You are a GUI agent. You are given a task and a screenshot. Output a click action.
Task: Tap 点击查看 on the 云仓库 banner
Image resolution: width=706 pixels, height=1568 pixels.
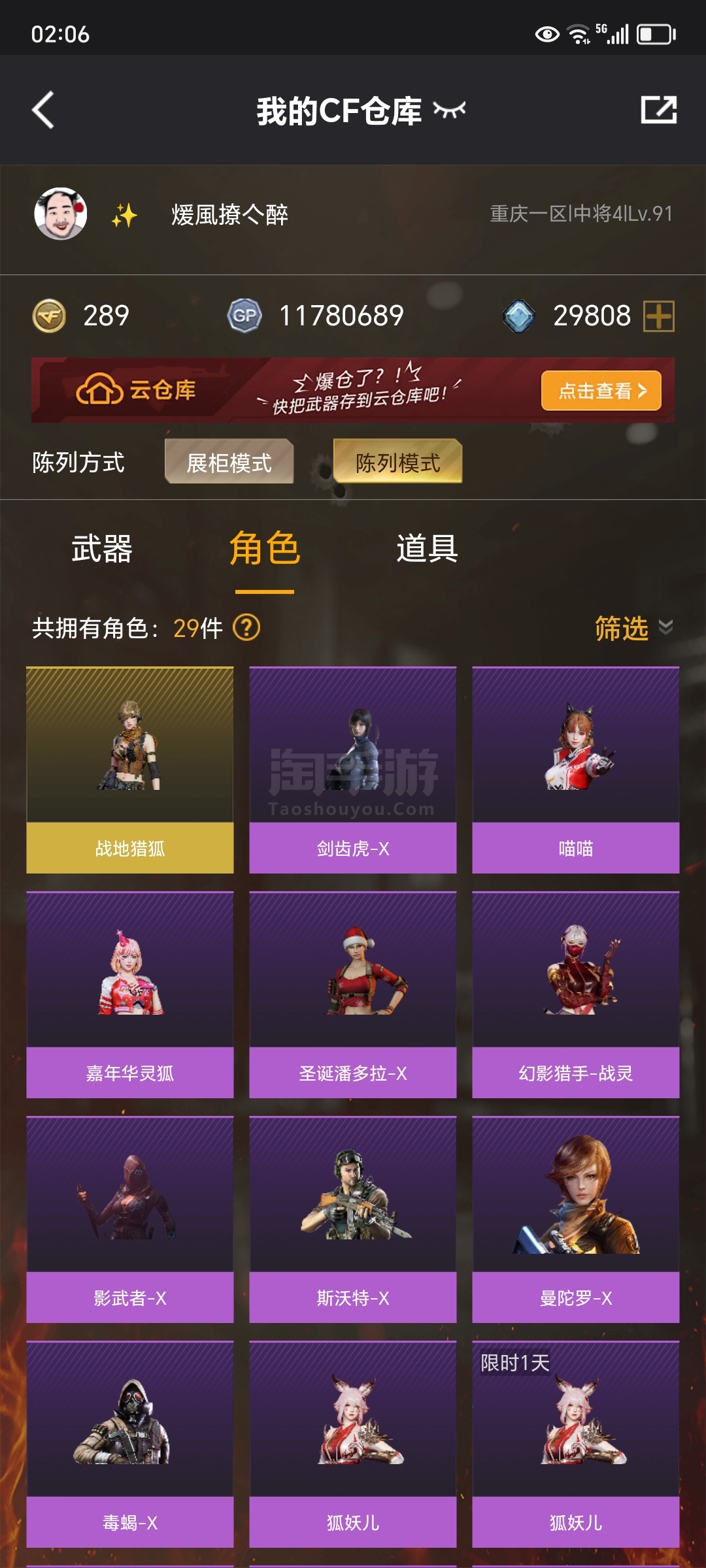(601, 391)
